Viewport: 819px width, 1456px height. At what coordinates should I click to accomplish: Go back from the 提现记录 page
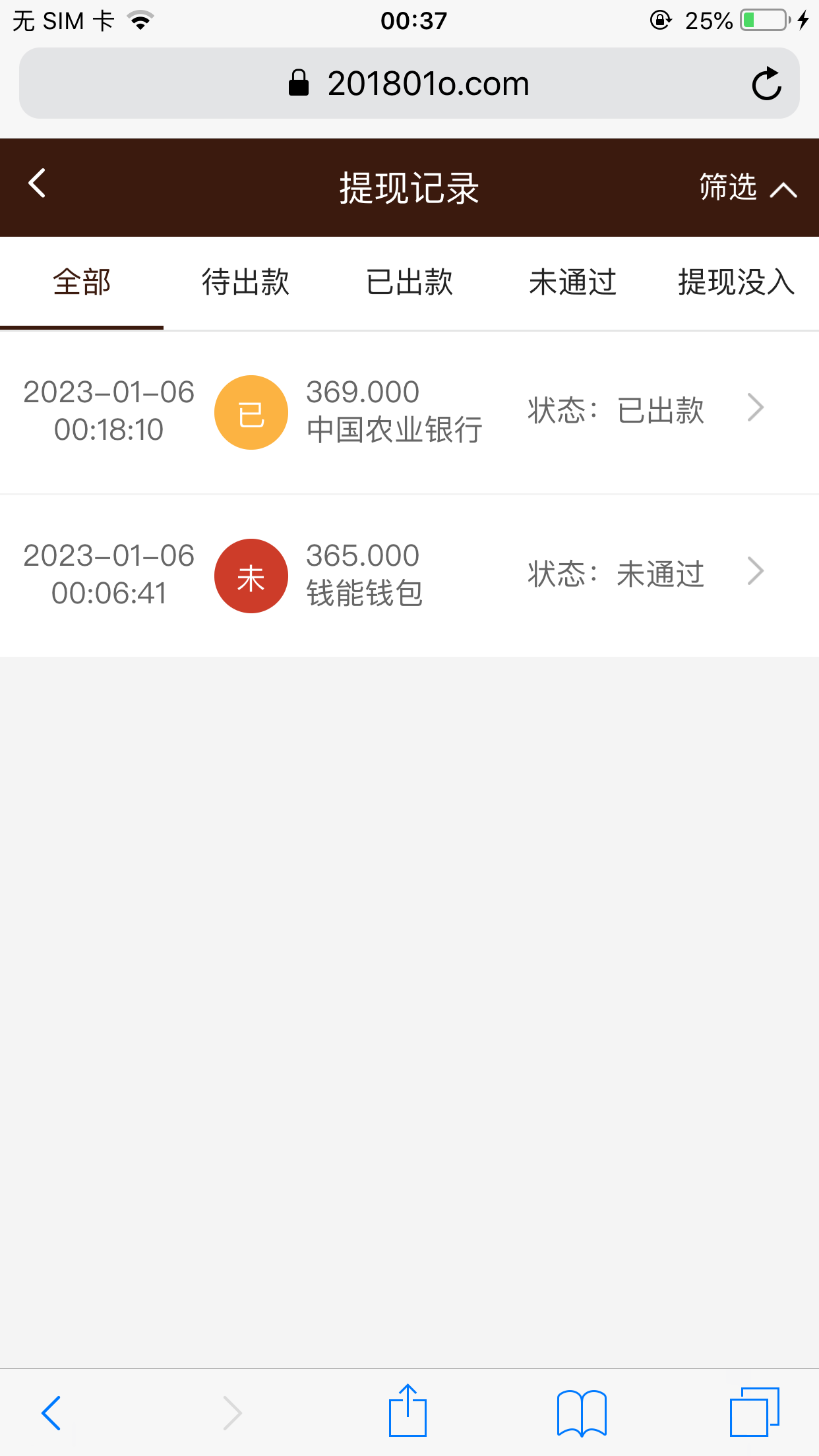click(x=38, y=184)
